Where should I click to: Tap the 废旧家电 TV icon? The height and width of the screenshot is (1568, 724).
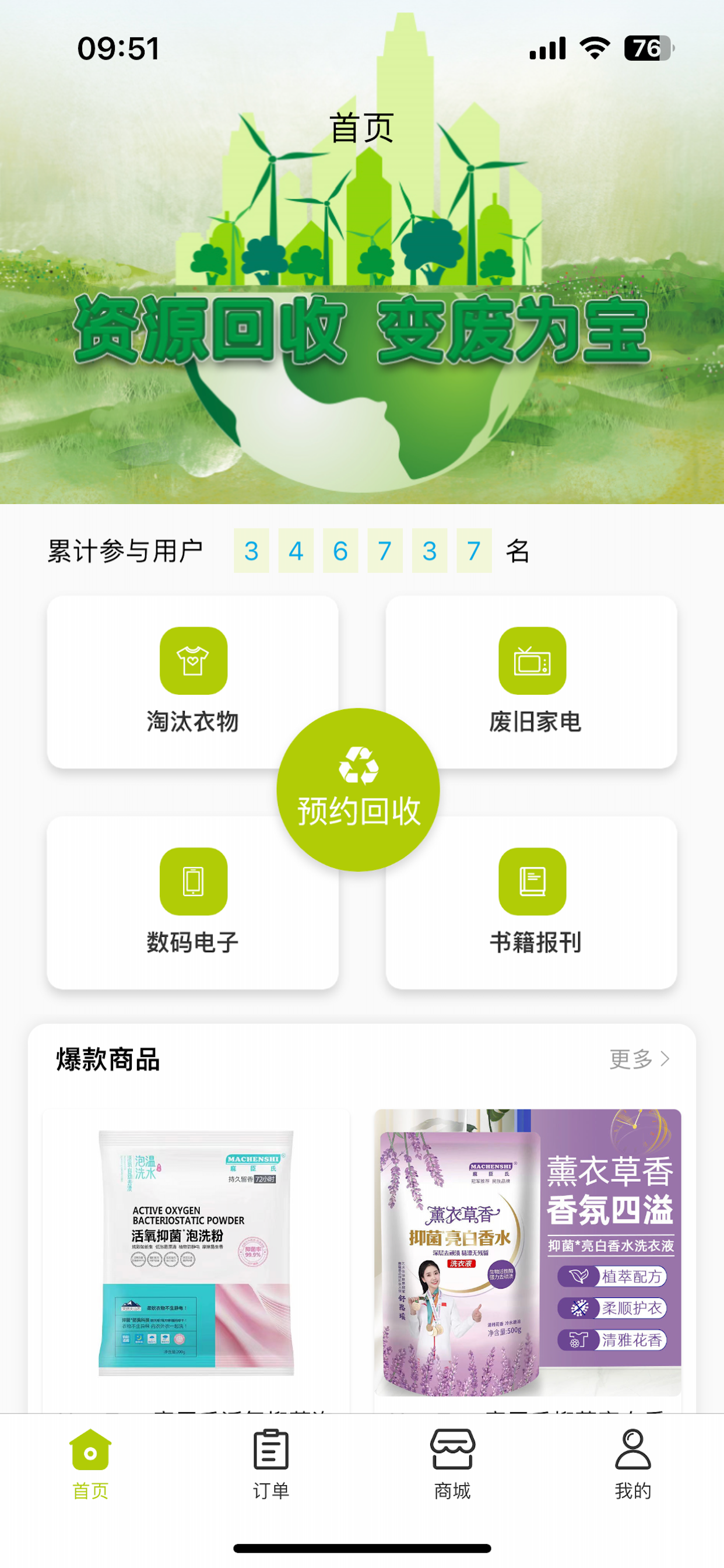click(x=532, y=661)
